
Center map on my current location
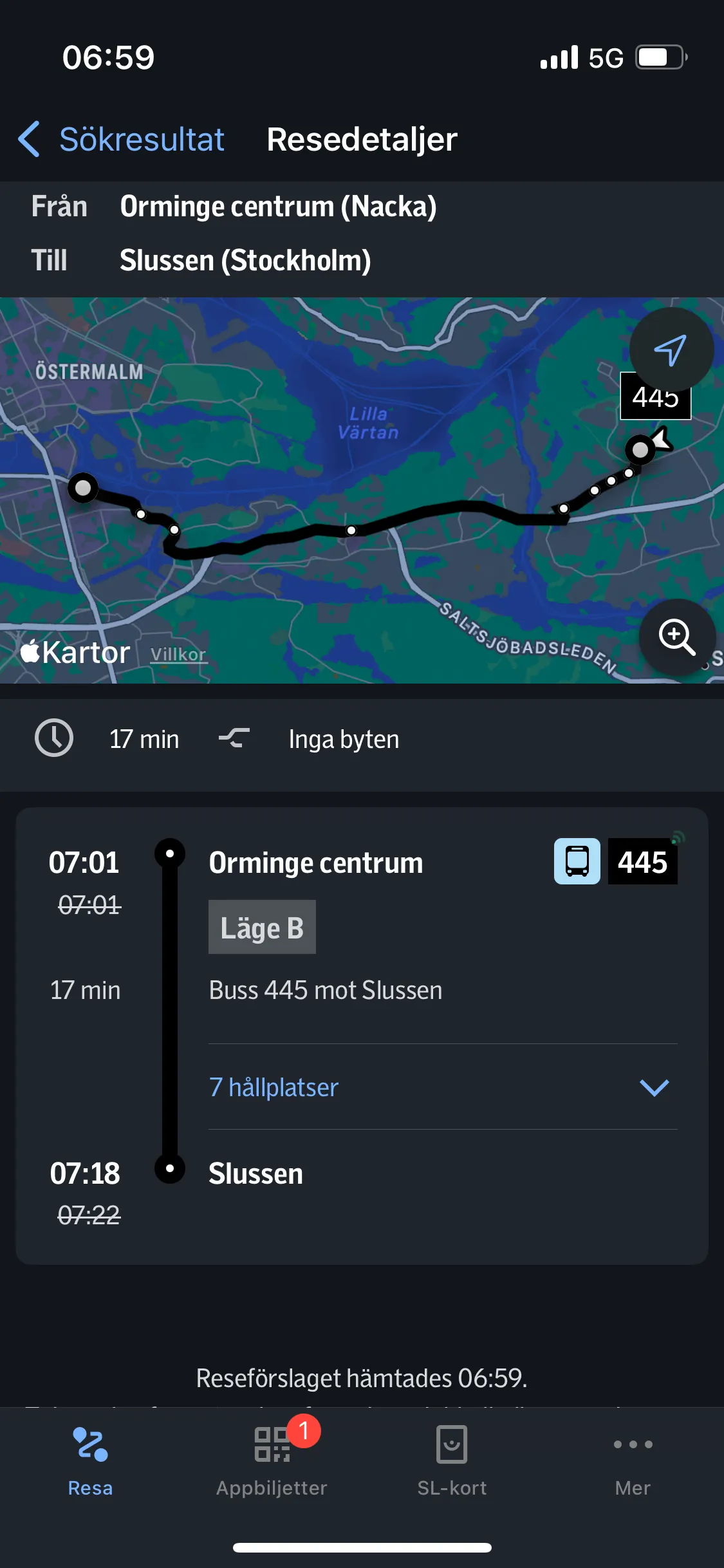(671, 350)
